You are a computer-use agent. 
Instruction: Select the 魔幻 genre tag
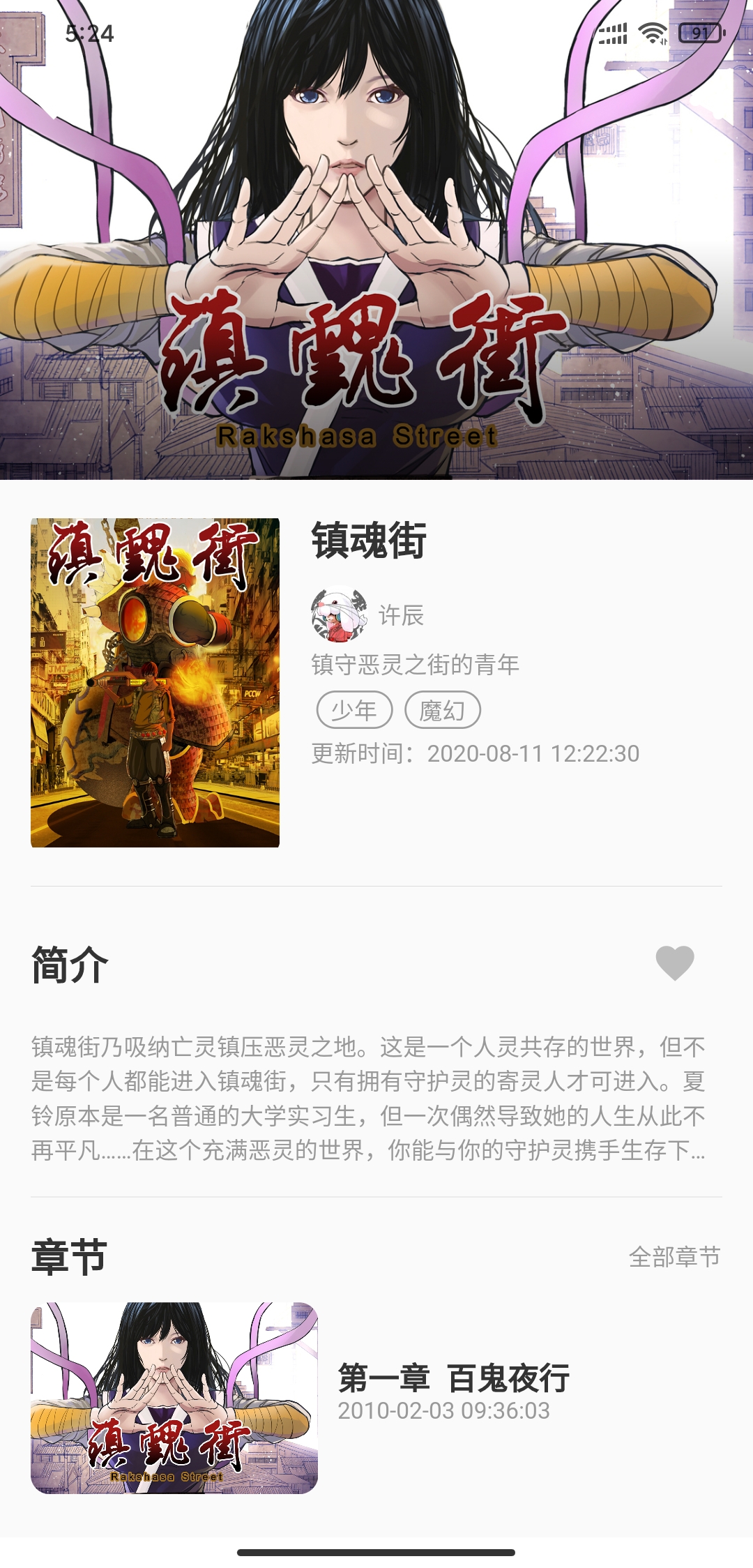click(x=442, y=711)
